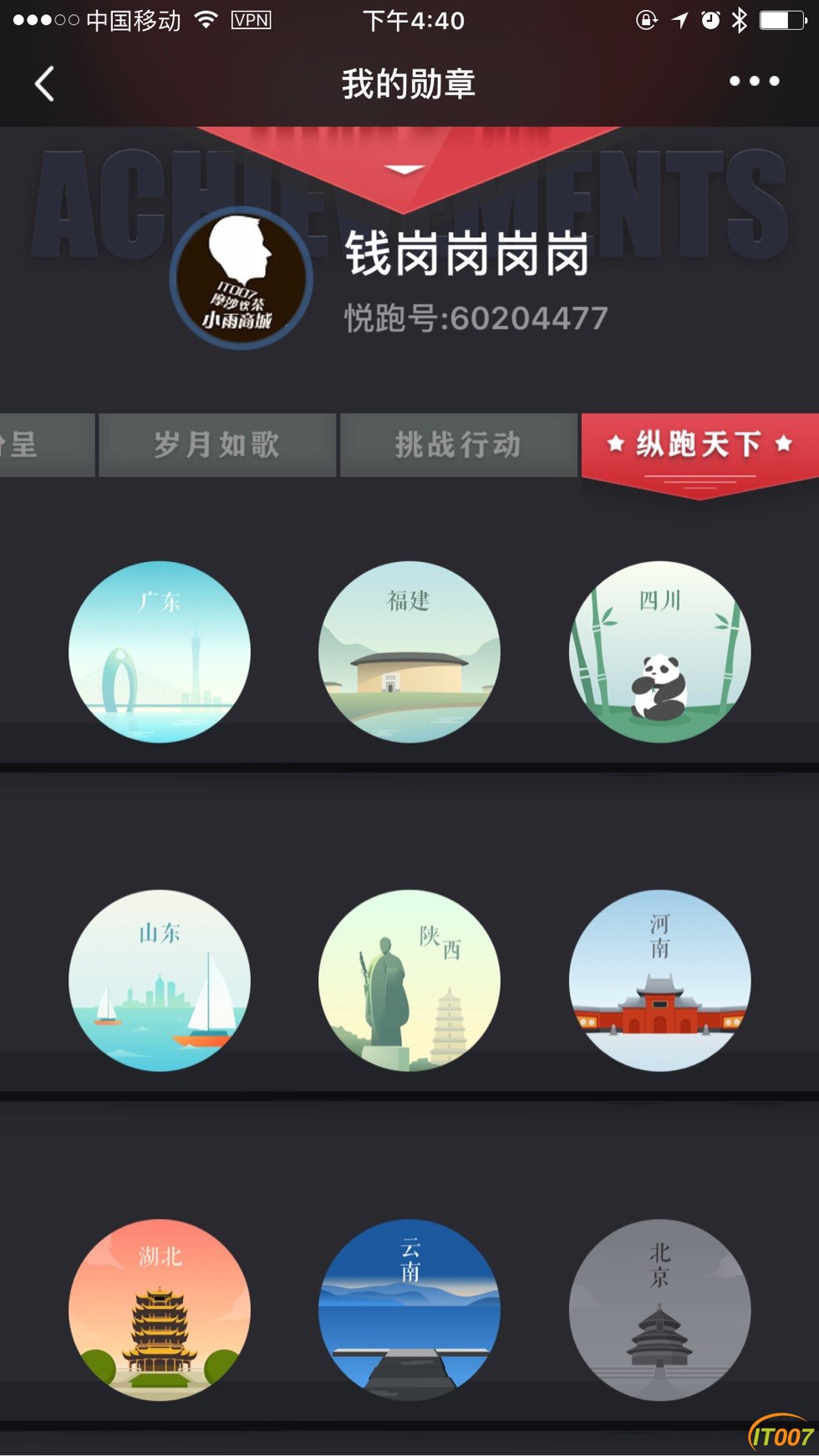Switch to the 岁月如歌 tab
This screenshot has width=819, height=1456.
[217, 444]
